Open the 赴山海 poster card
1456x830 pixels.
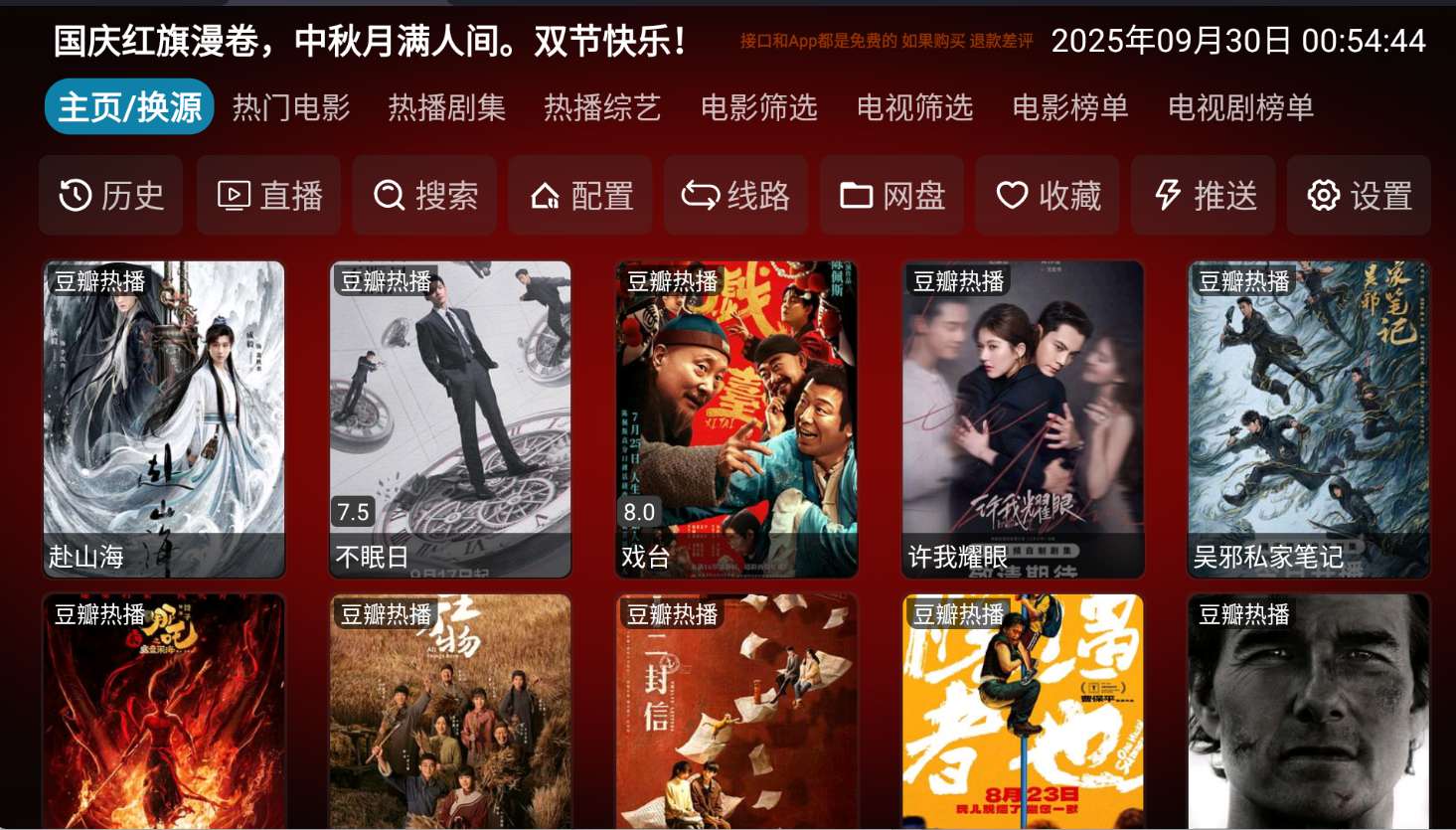click(164, 417)
